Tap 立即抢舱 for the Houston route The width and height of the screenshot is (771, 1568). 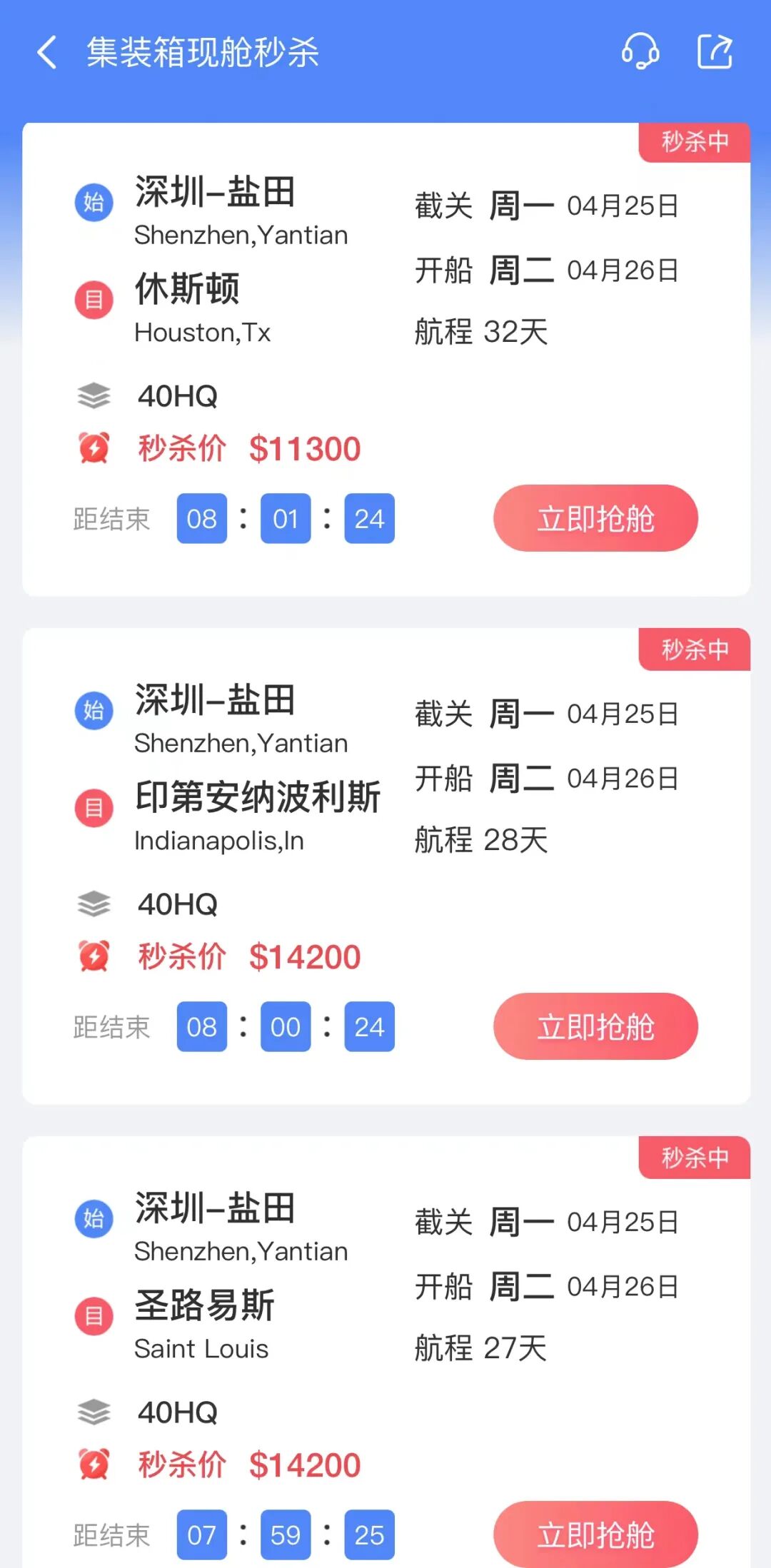click(595, 518)
